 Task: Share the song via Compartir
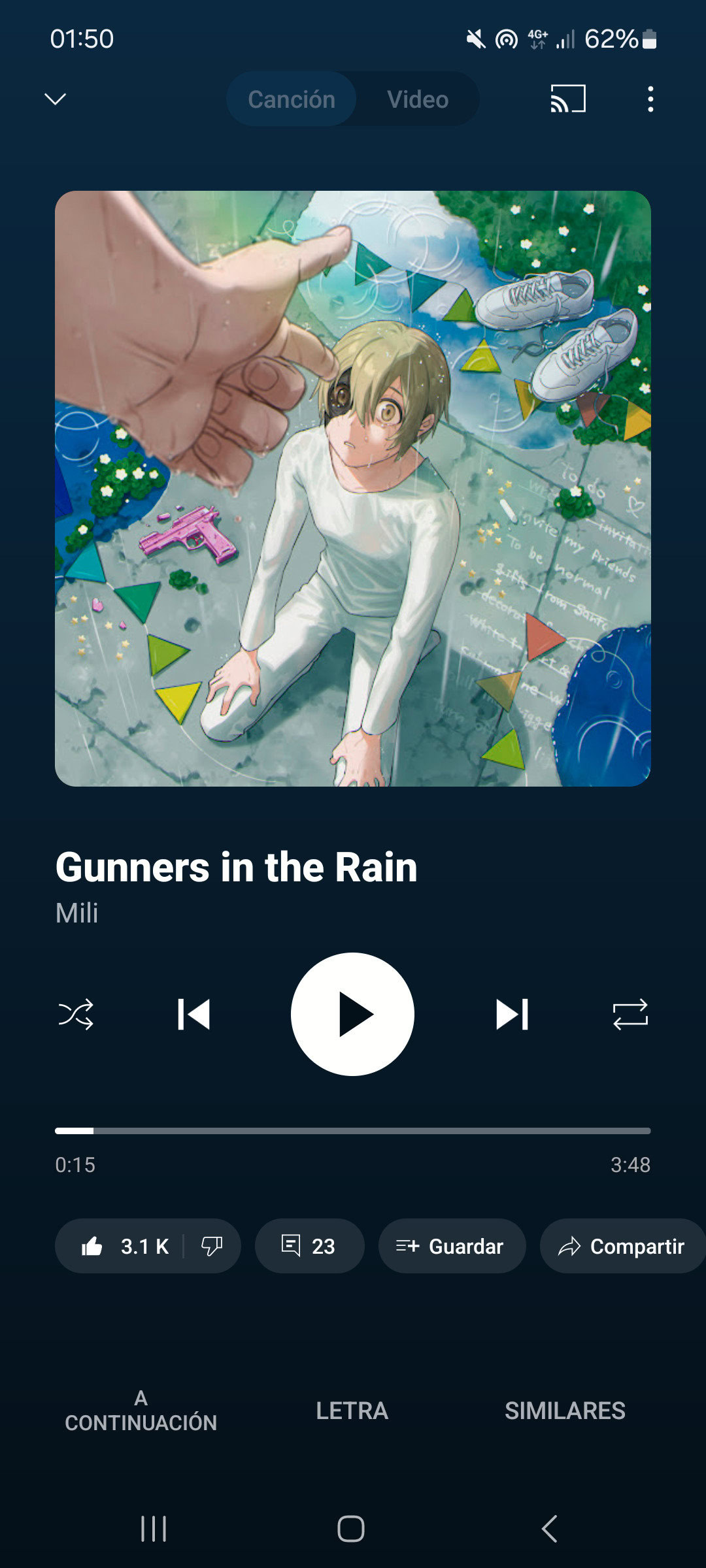coord(622,1247)
